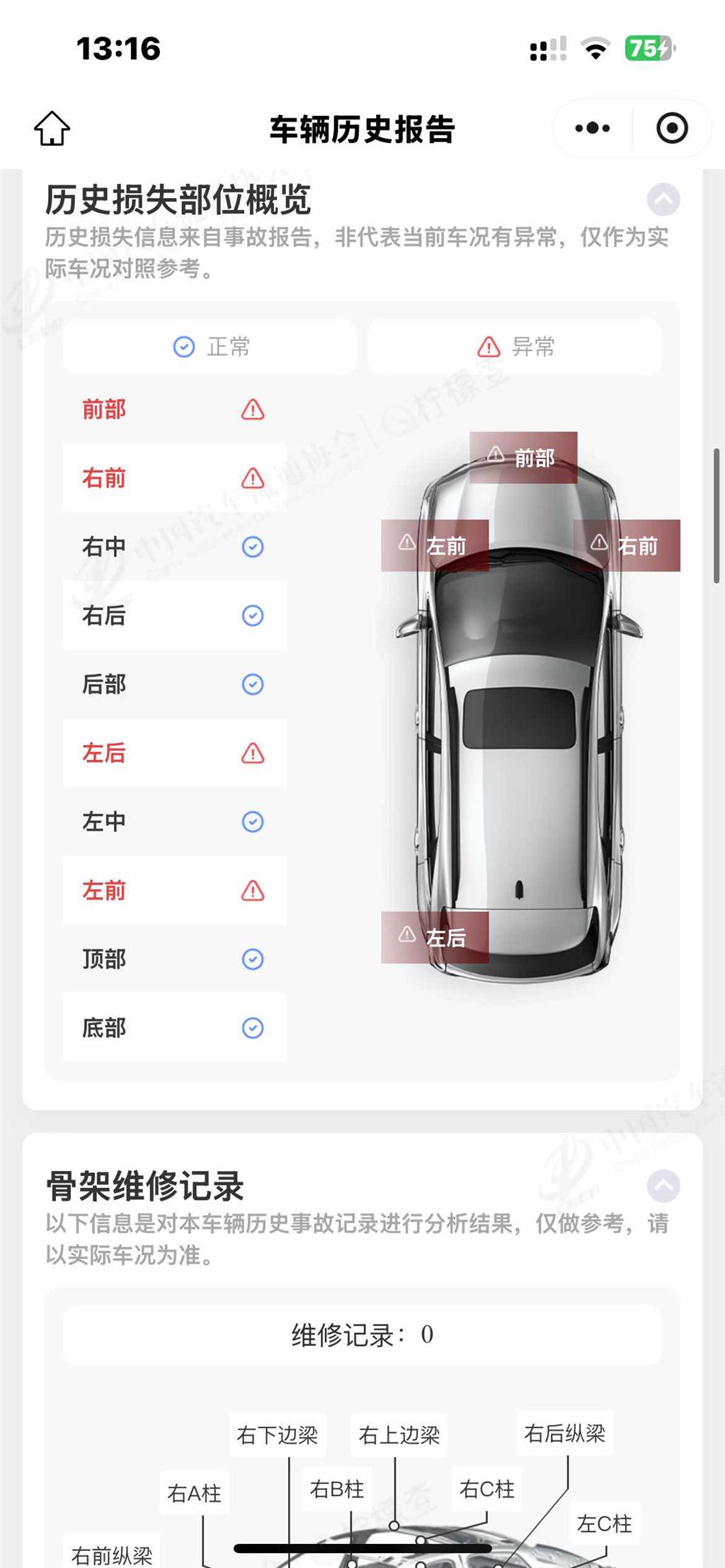
Task: Select the 异常 filter option
Action: point(515,346)
